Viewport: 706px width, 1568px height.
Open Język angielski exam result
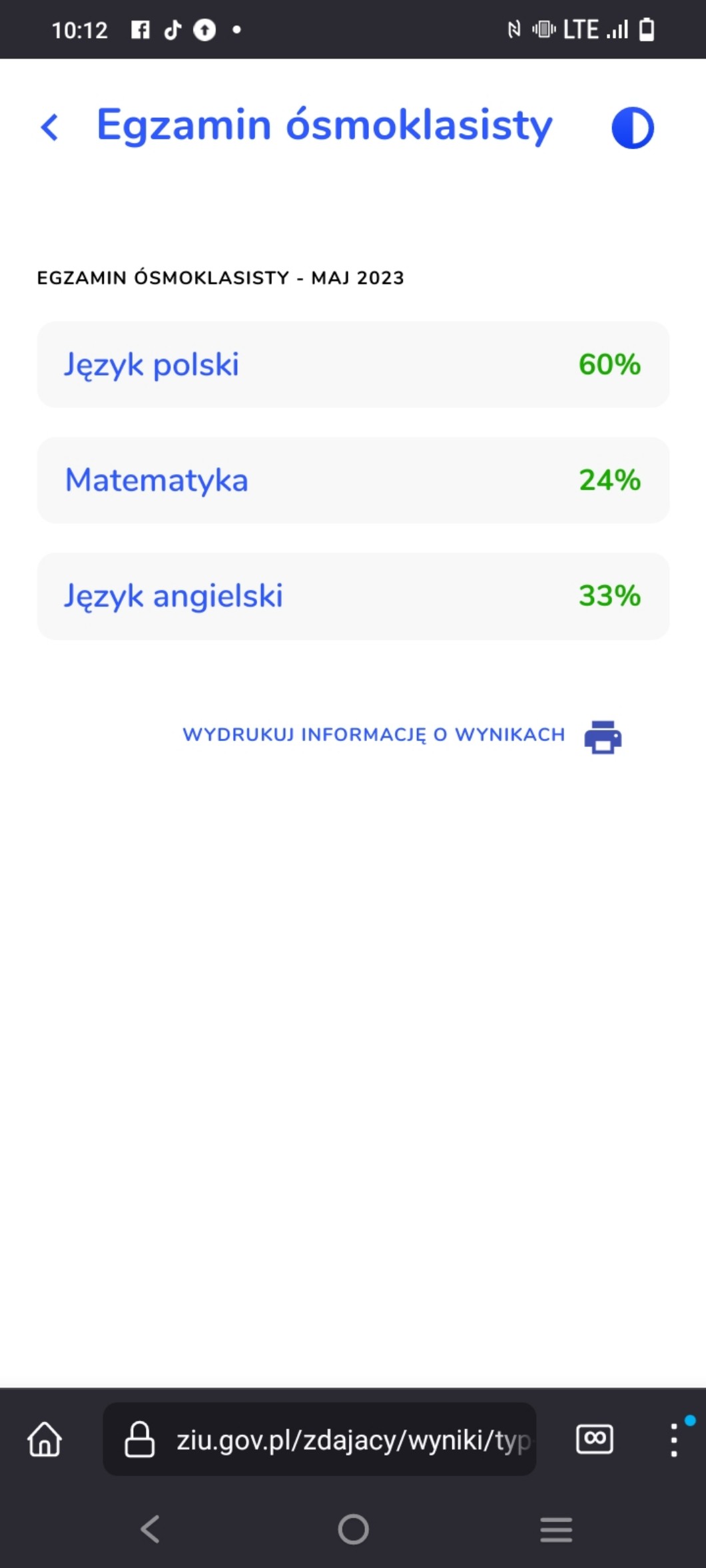pos(353,596)
